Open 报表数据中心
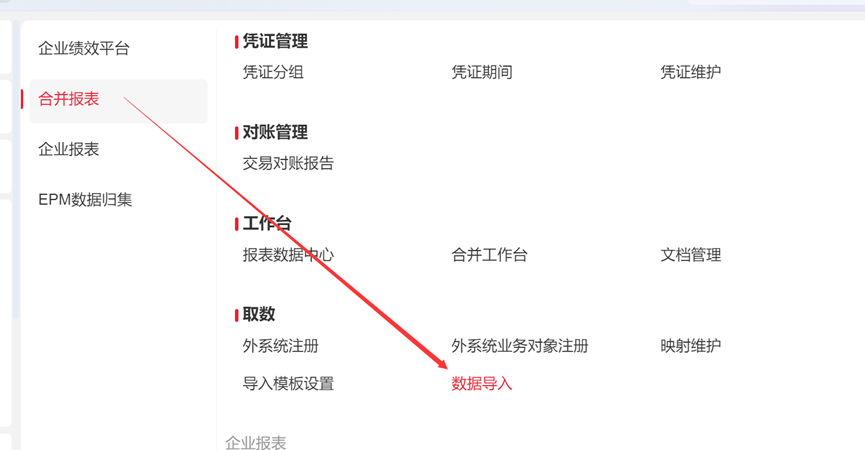Viewport: 865px width, 450px height. 288,255
